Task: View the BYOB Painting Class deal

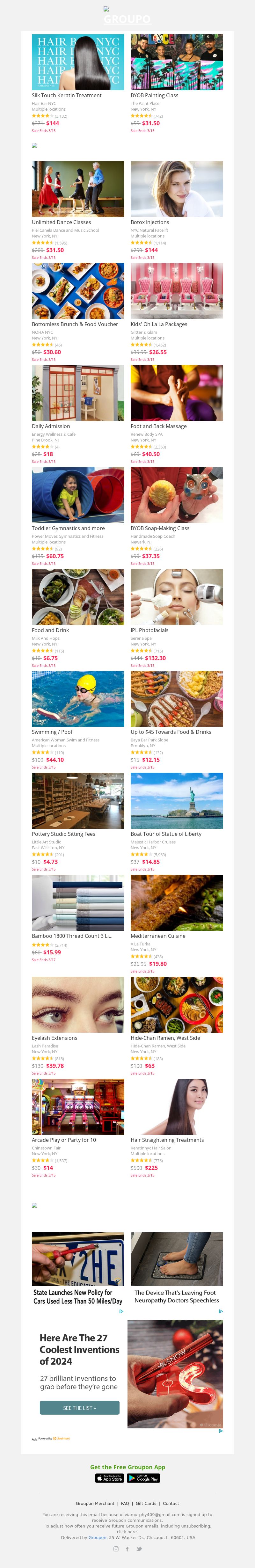Action: coord(177,63)
